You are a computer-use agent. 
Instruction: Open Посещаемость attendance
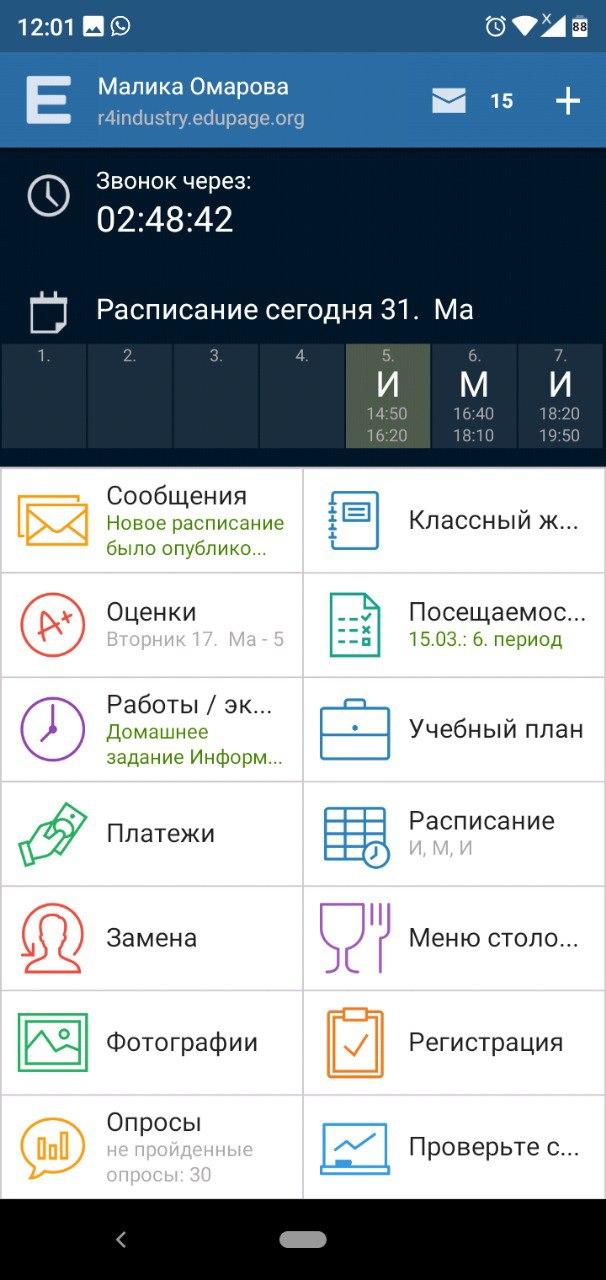(x=454, y=625)
